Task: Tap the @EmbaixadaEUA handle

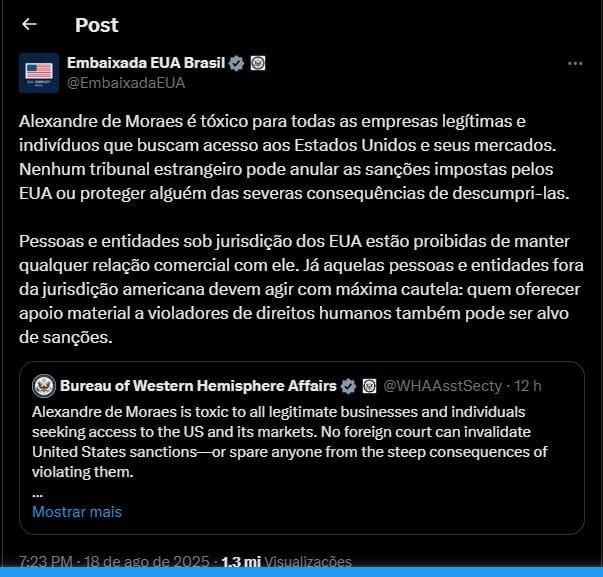Action: [125, 83]
